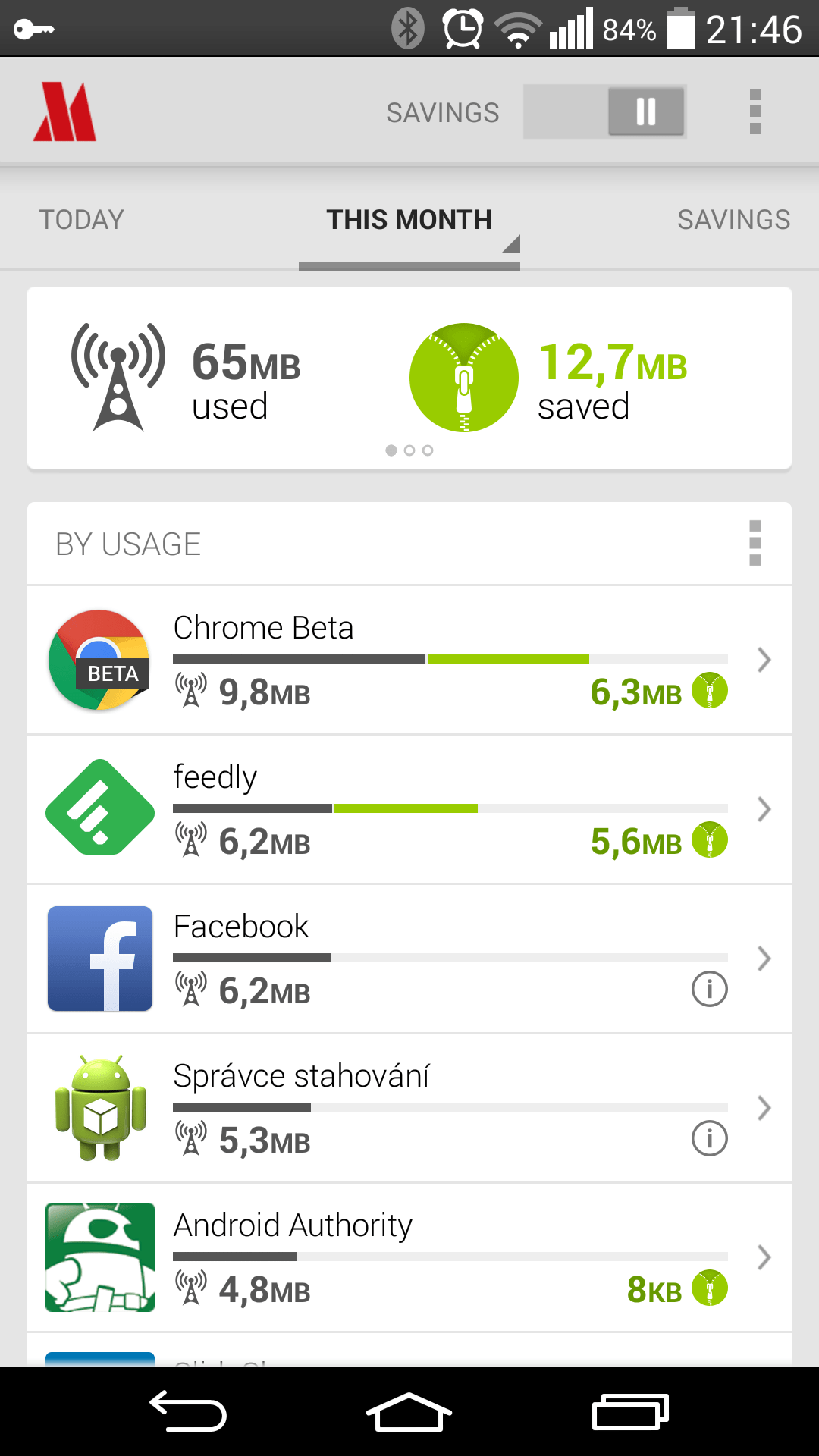Open the By Usage options menu
The width and height of the screenshot is (819, 1456).
click(x=755, y=543)
